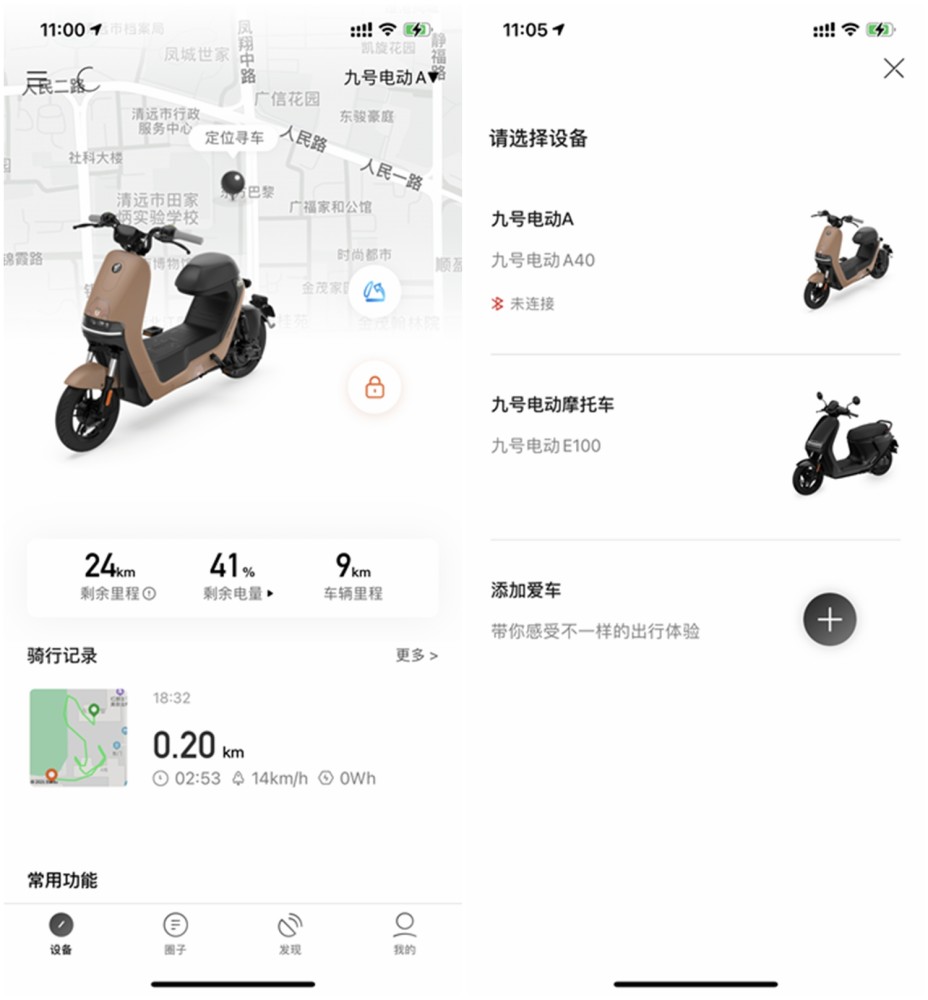Show info about 剩余里程
The width and height of the screenshot is (928, 1000).
click(149, 594)
